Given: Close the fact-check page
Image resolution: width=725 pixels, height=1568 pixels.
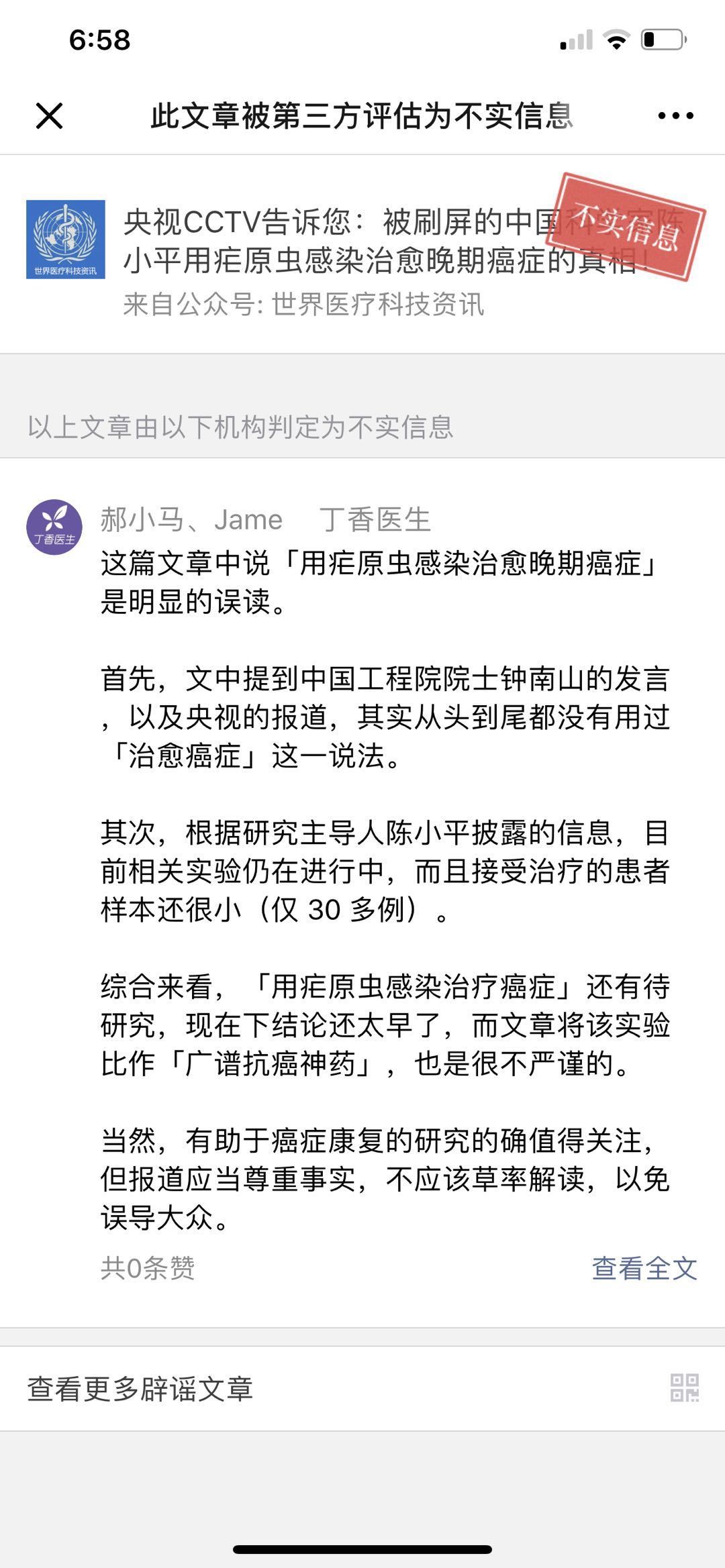Looking at the screenshot, I should click(x=49, y=116).
